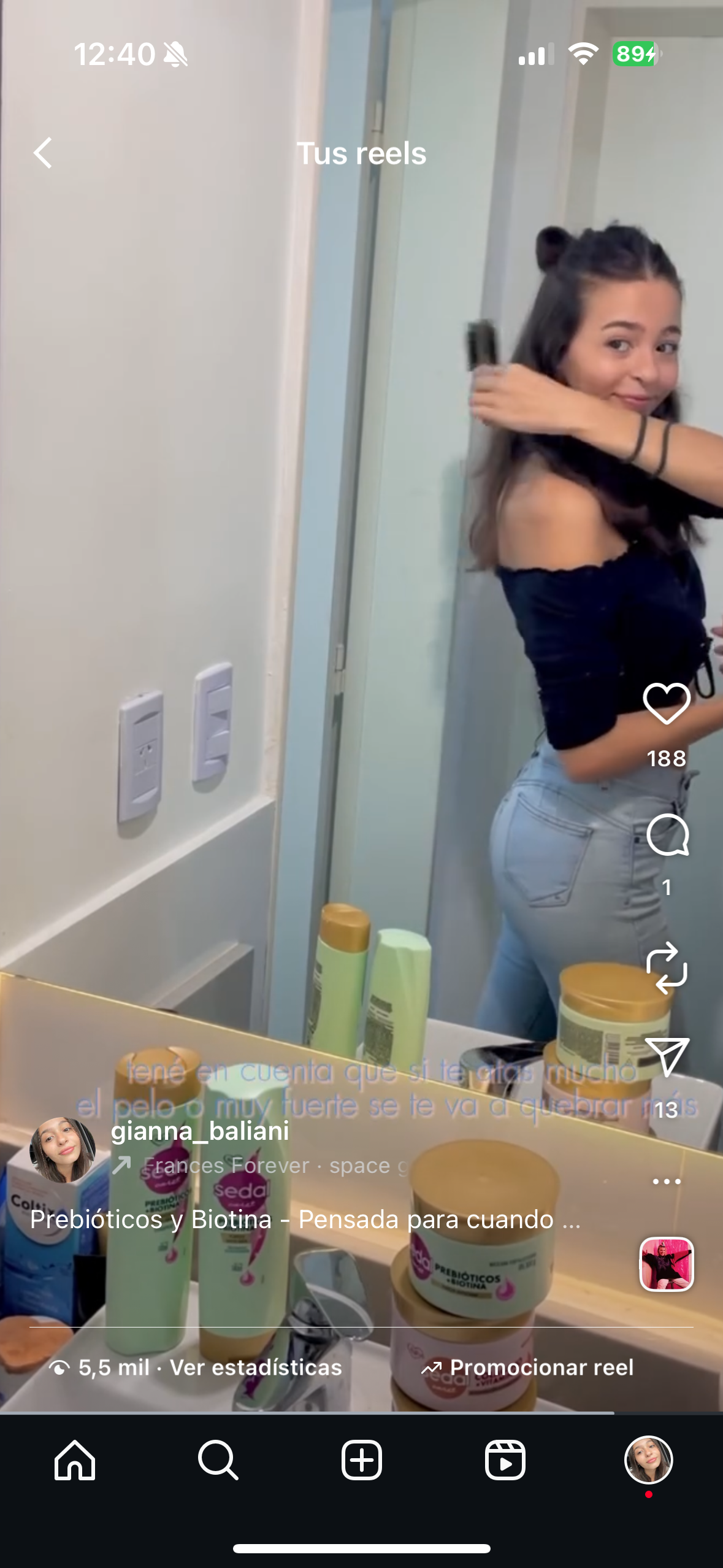
Task: Expand the Prebióticos y Biotina caption
Action: click(305, 1220)
